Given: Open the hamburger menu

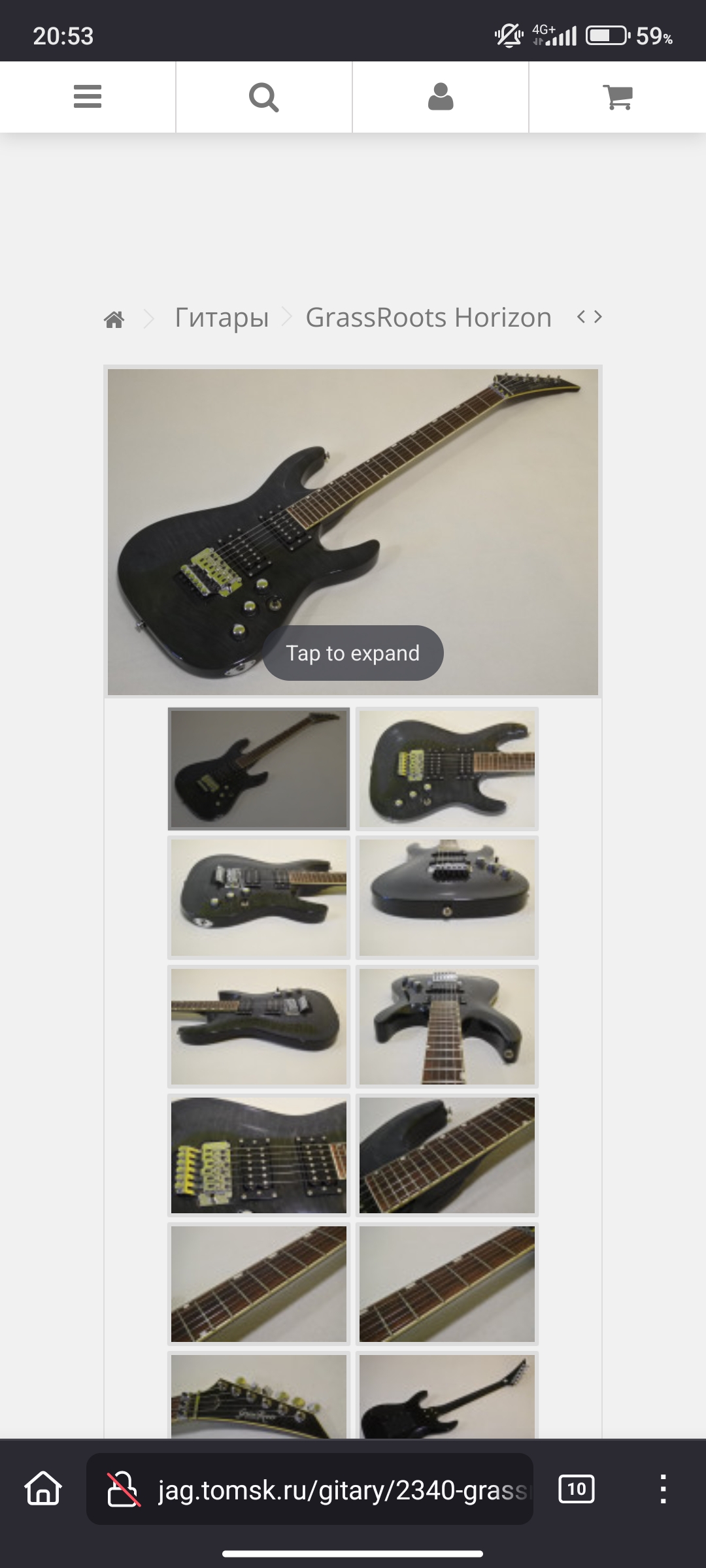Looking at the screenshot, I should (x=88, y=97).
